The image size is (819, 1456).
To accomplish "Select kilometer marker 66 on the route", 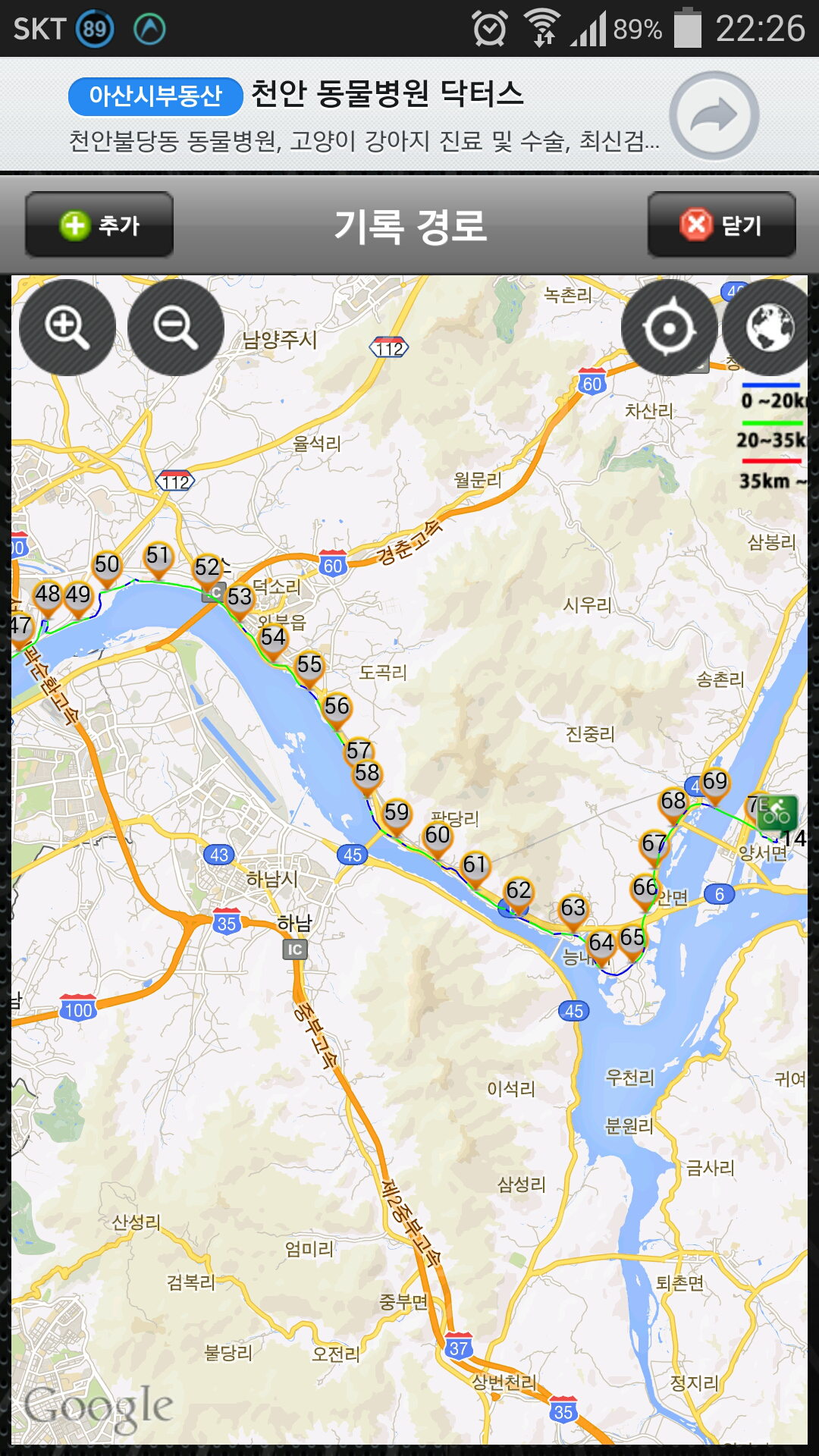I will click(645, 888).
